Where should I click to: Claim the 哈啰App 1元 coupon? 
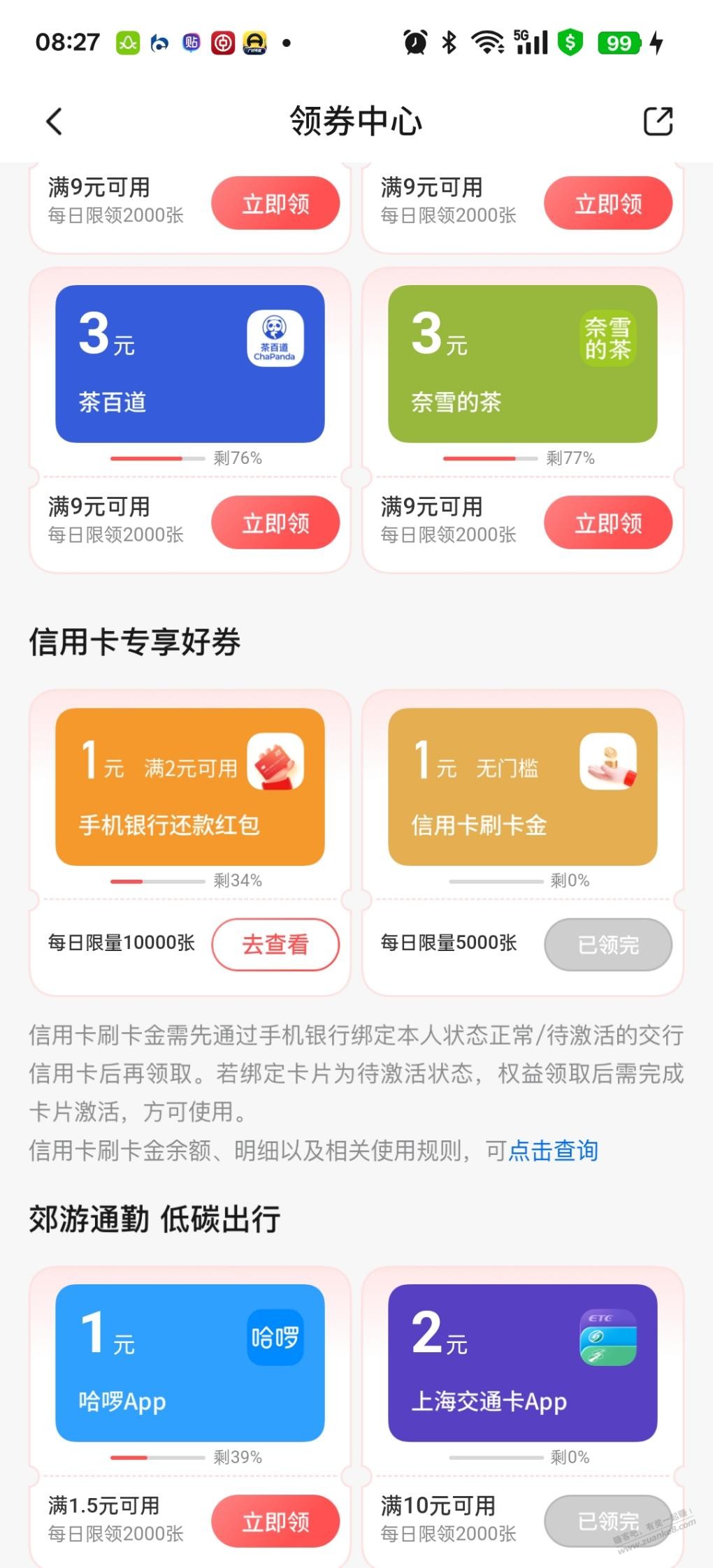[x=275, y=1521]
